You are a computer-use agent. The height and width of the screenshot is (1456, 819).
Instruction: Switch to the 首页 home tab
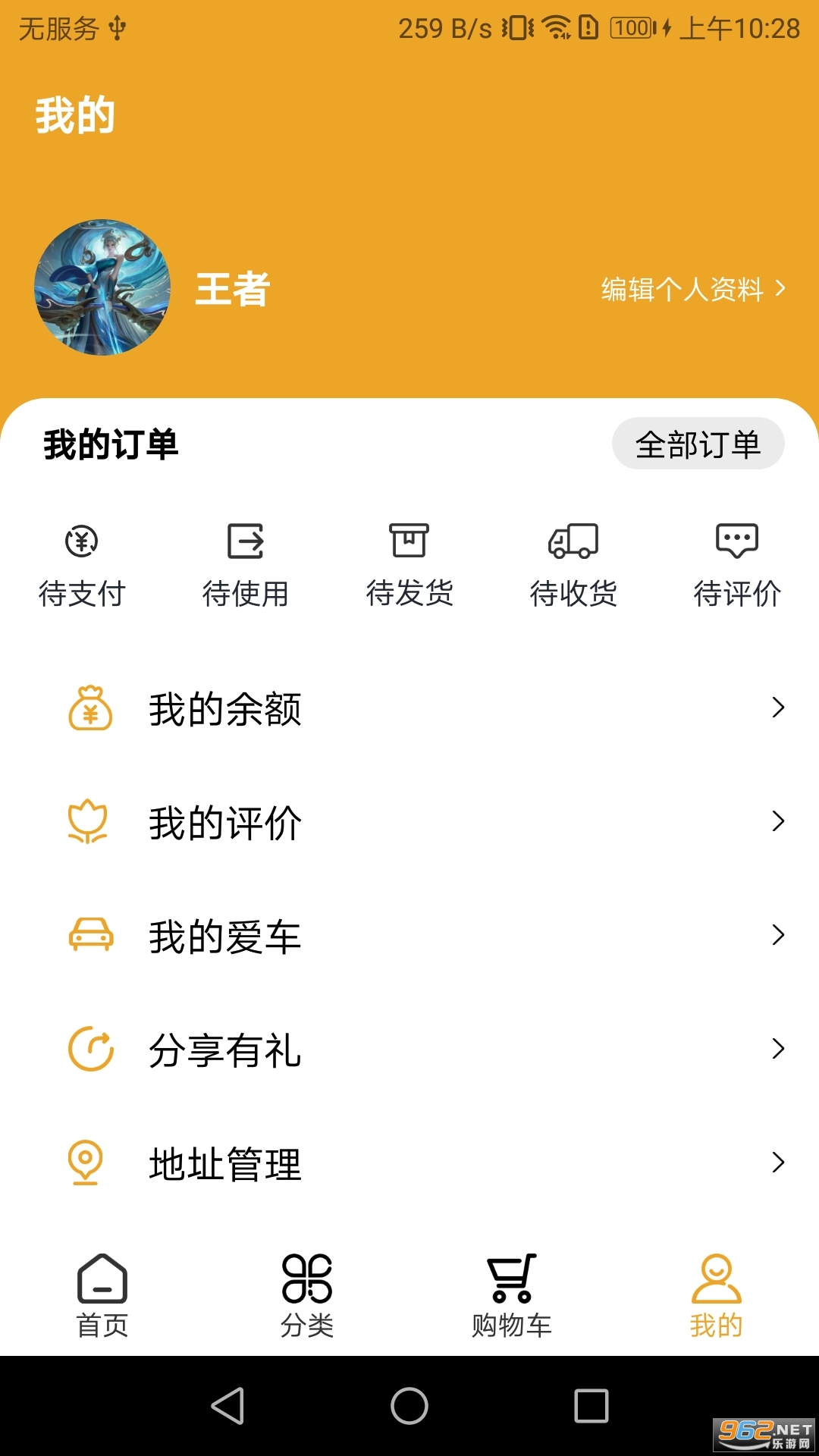[102, 1295]
